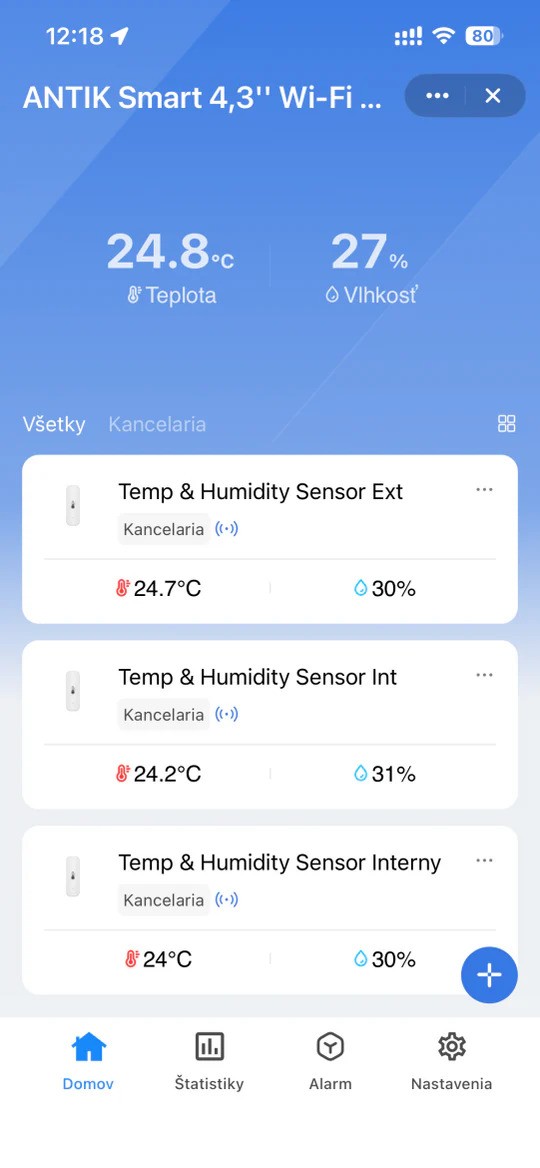Open Temp & Humidity Sensor Ext card
This screenshot has width=540, height=1168.
click(x=270, y=539)
